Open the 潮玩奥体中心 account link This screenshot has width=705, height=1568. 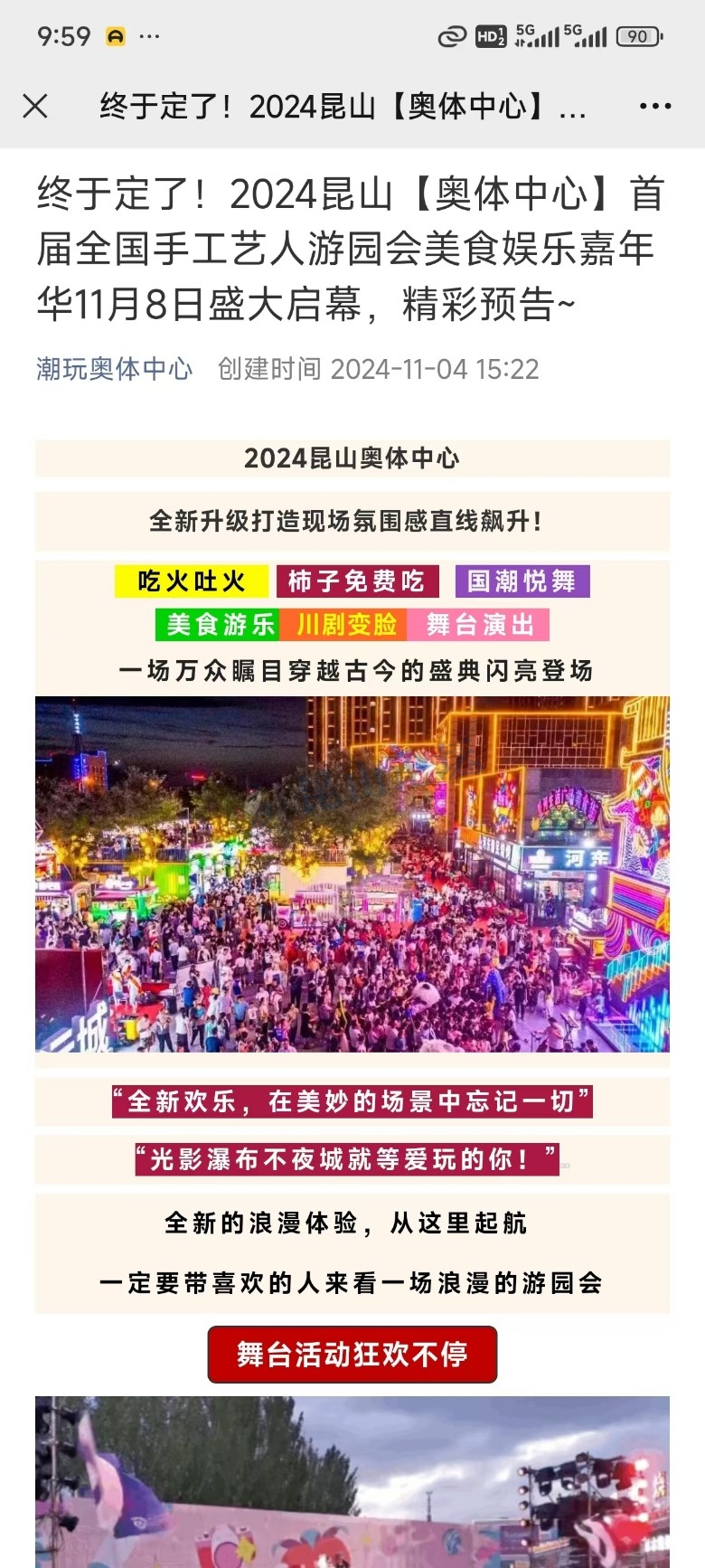tap(114, 369)
